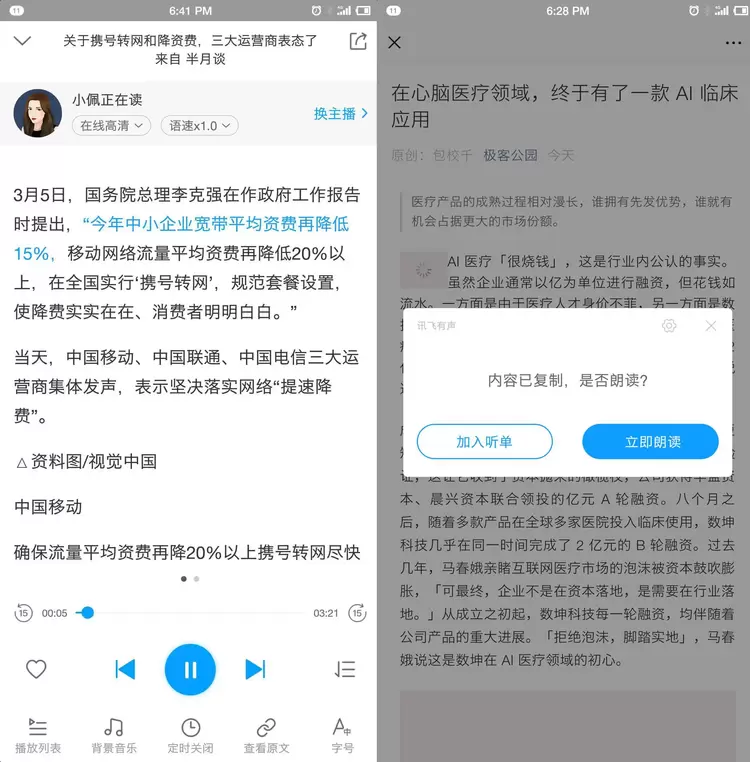Image resolution: width=750 pixels, height=762 pixels.
Task: Favorite this audio with the heart icon
Action: [x=36, y=669]
